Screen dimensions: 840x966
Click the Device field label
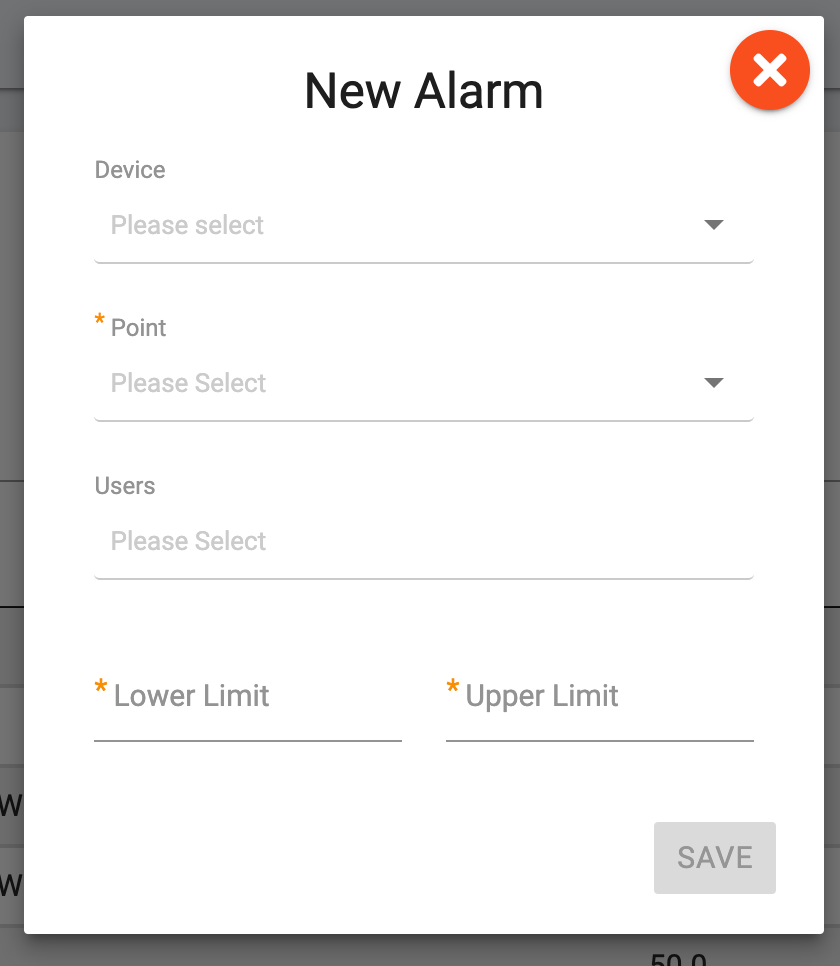coord(130,170)
